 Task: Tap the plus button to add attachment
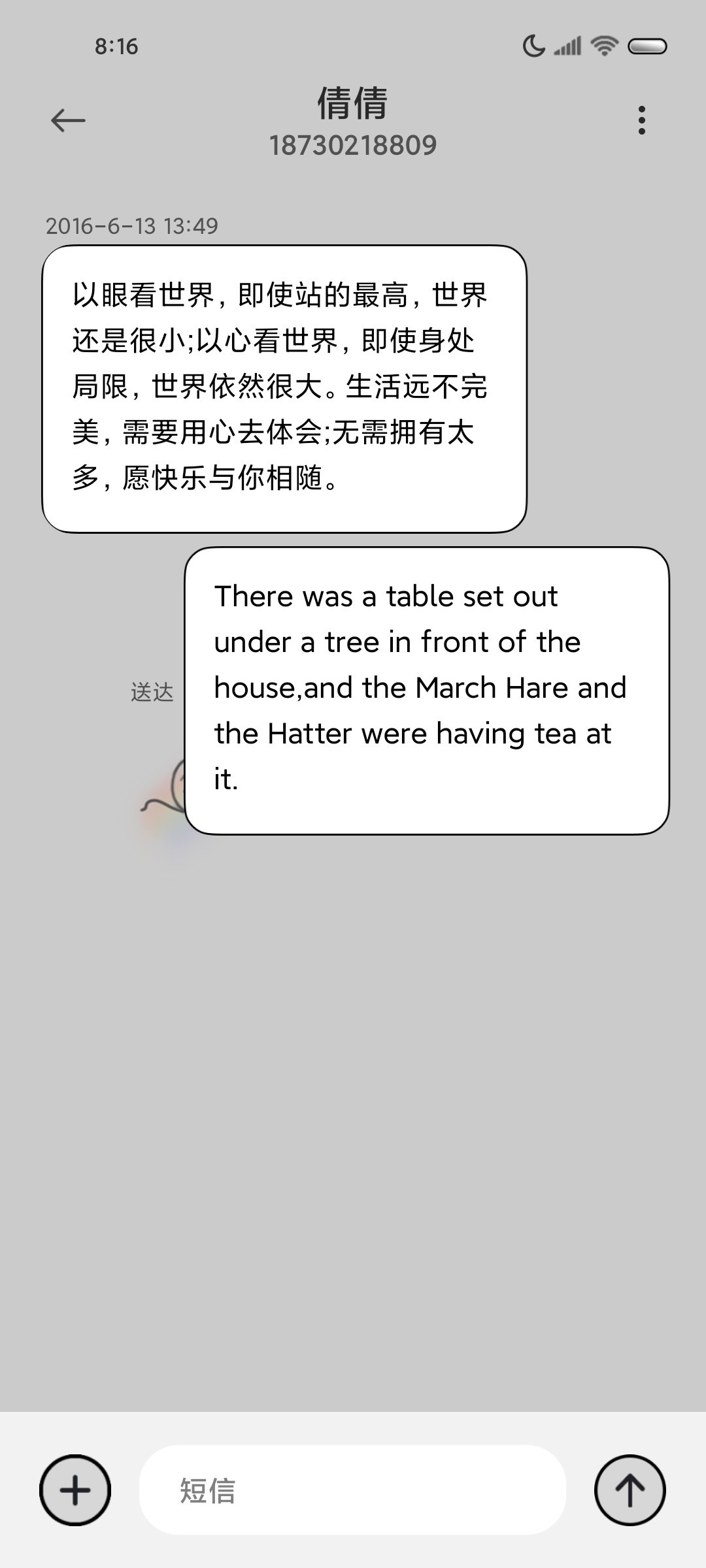point(75,1490)
